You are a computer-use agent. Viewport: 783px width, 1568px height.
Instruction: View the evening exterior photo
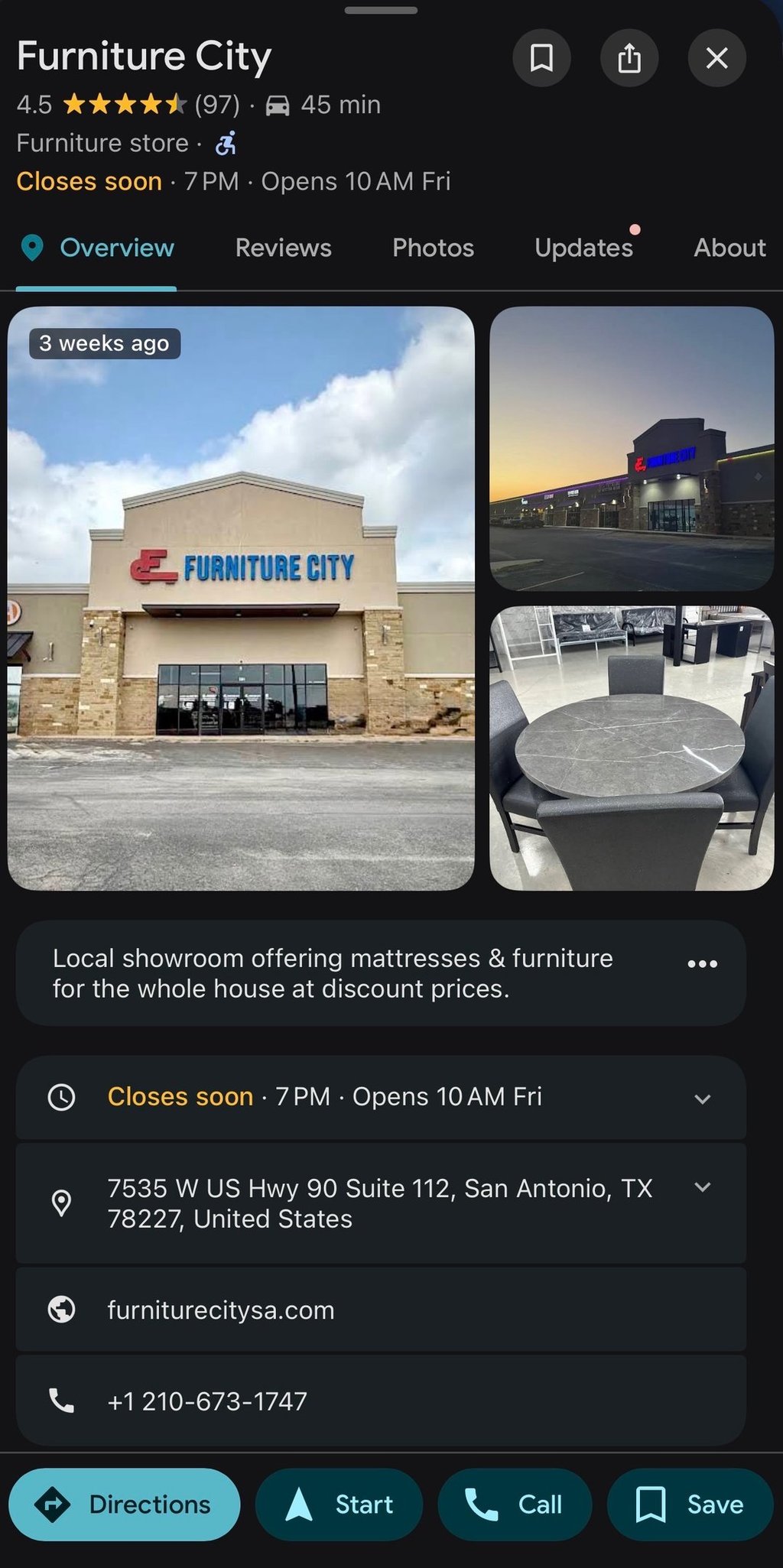tap(632, 448)
